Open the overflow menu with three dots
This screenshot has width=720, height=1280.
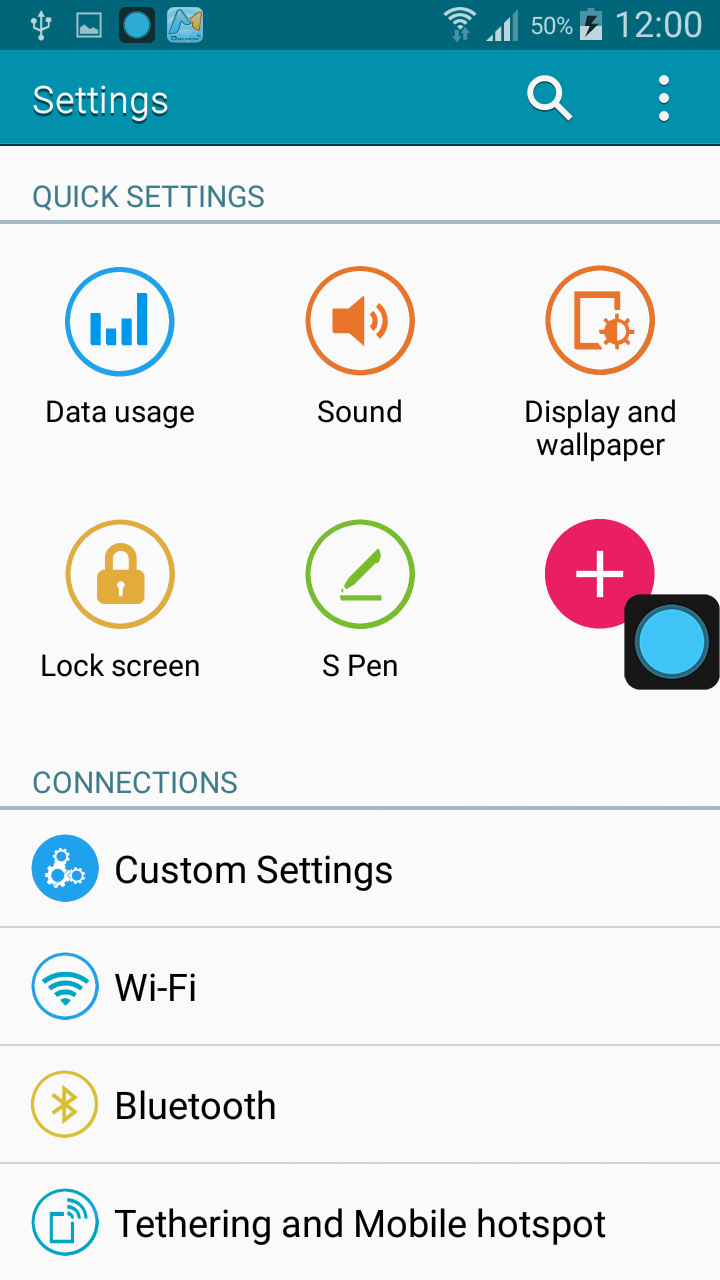[663, 98]
